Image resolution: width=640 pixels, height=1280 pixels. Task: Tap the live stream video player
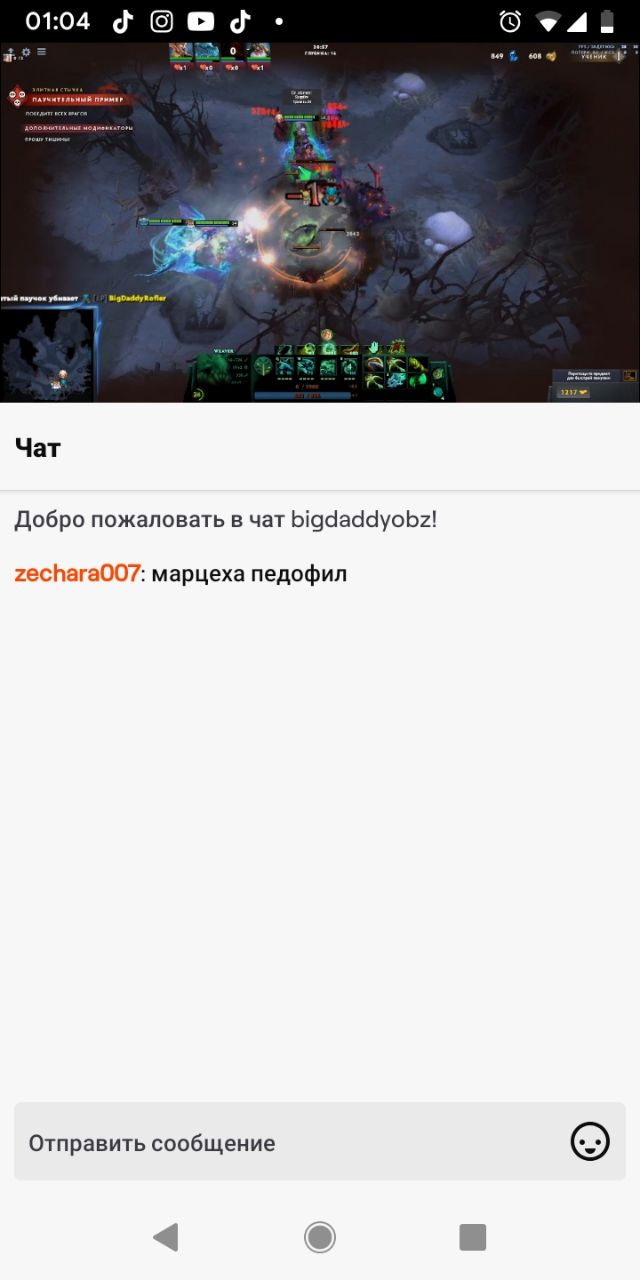(x=320, y=222)
